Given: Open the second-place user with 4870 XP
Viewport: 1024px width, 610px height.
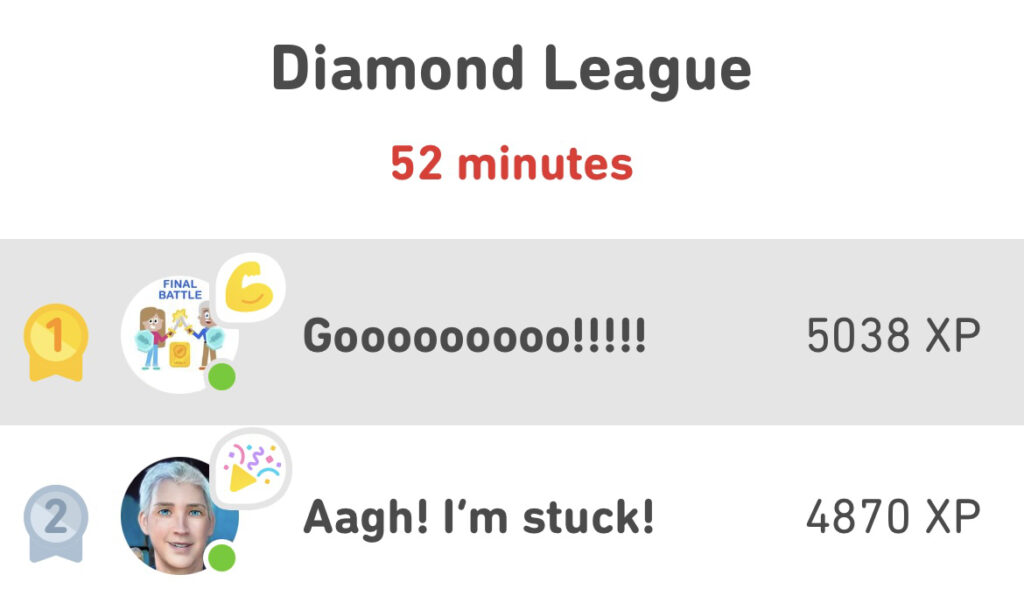Looking at the screenshot, I should coord(478,517).
